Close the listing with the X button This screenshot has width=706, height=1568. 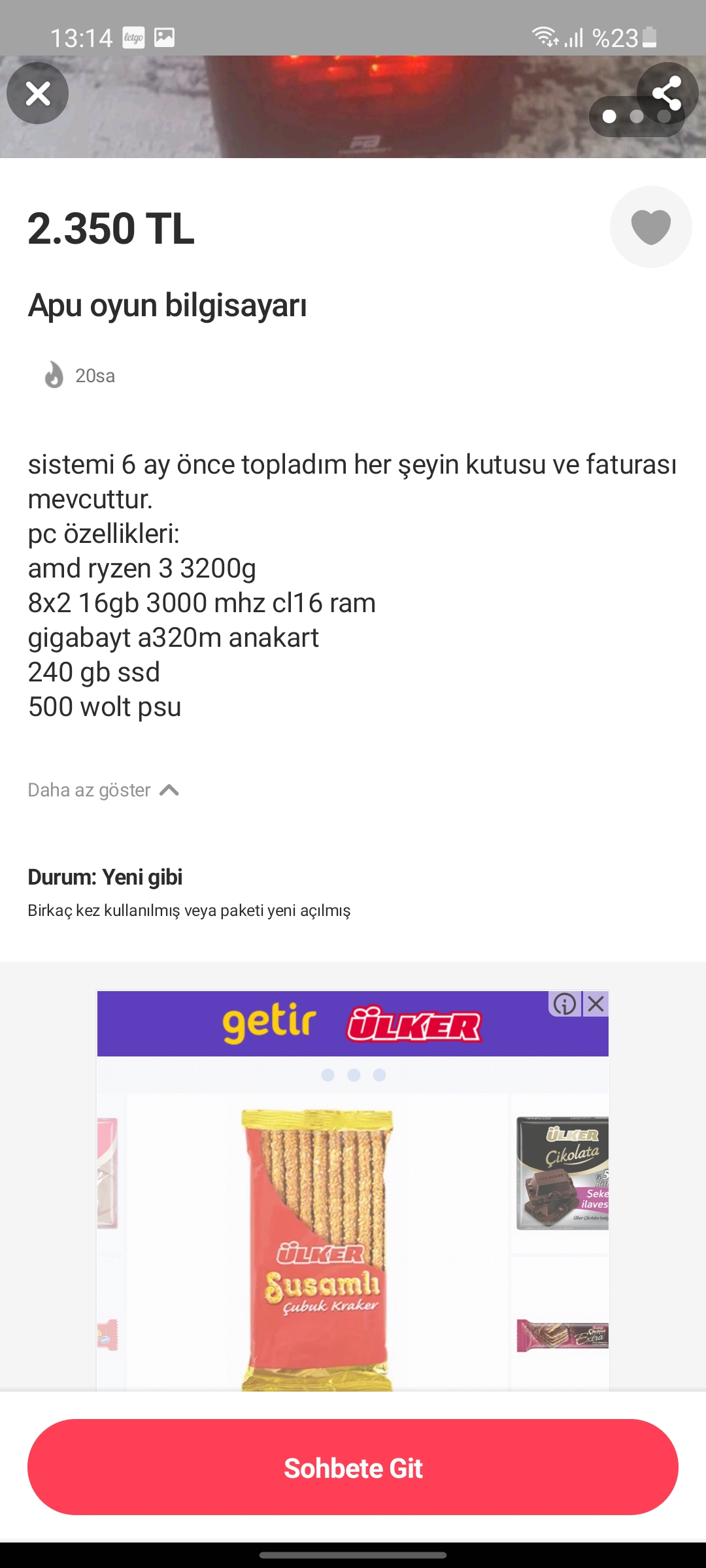[x=37, y=93]
